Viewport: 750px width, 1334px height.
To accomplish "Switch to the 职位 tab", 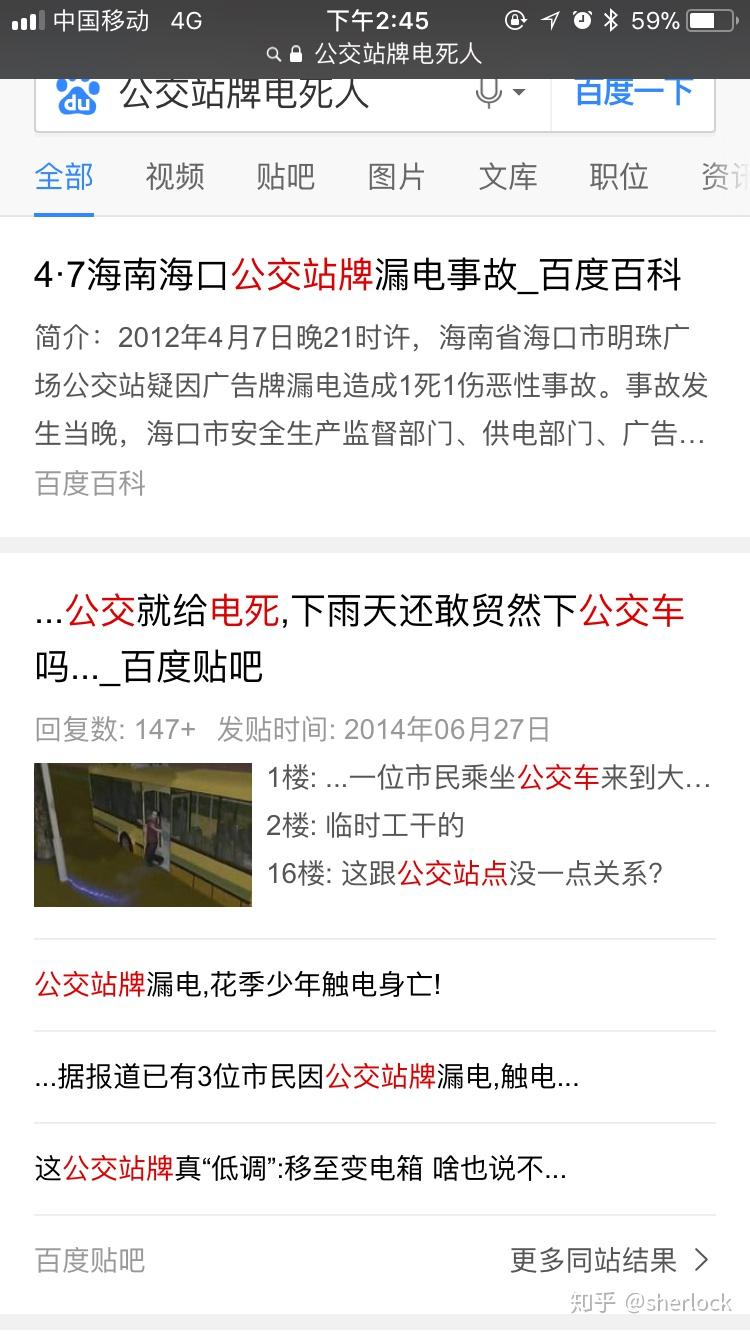I will (619, 177).
